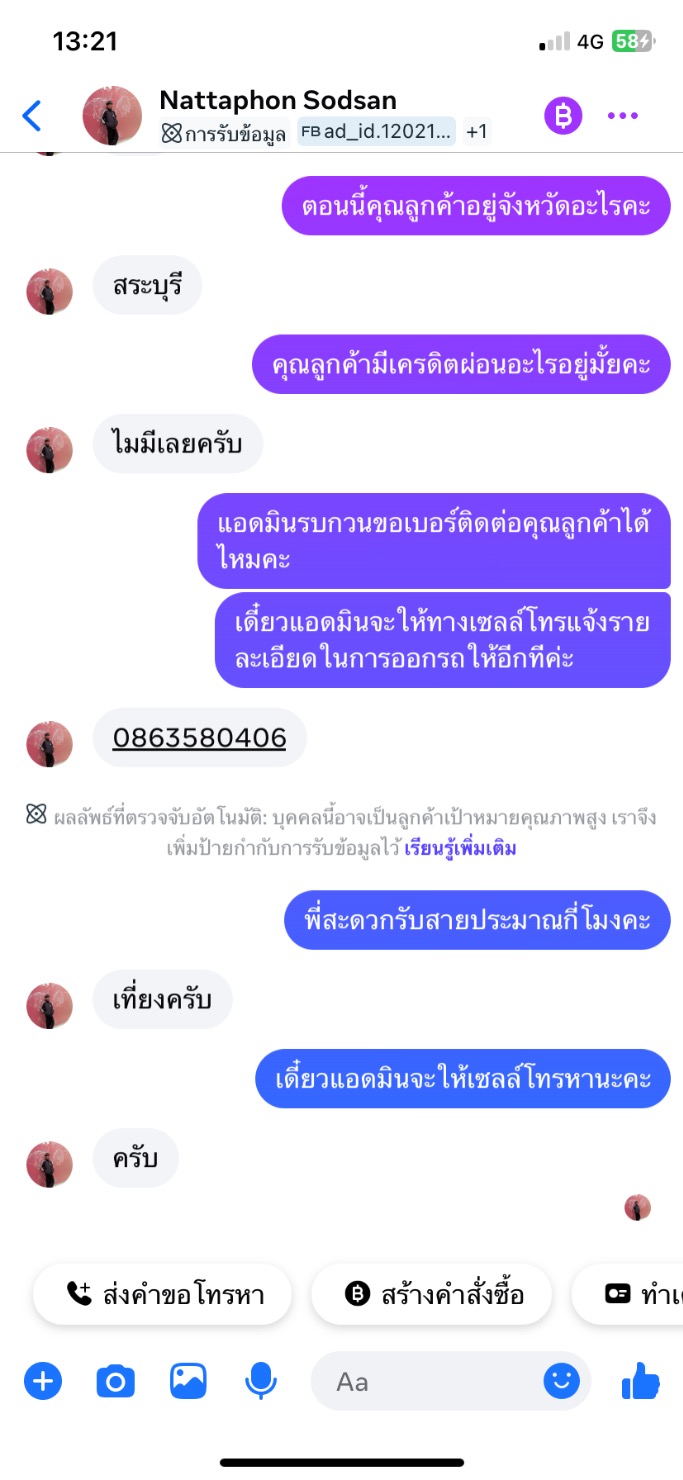Viewport: 683px width, 1480px height.
Task: Open the เรียนรู้เพิ่มเติม link
Action: [x=460, y=849]
